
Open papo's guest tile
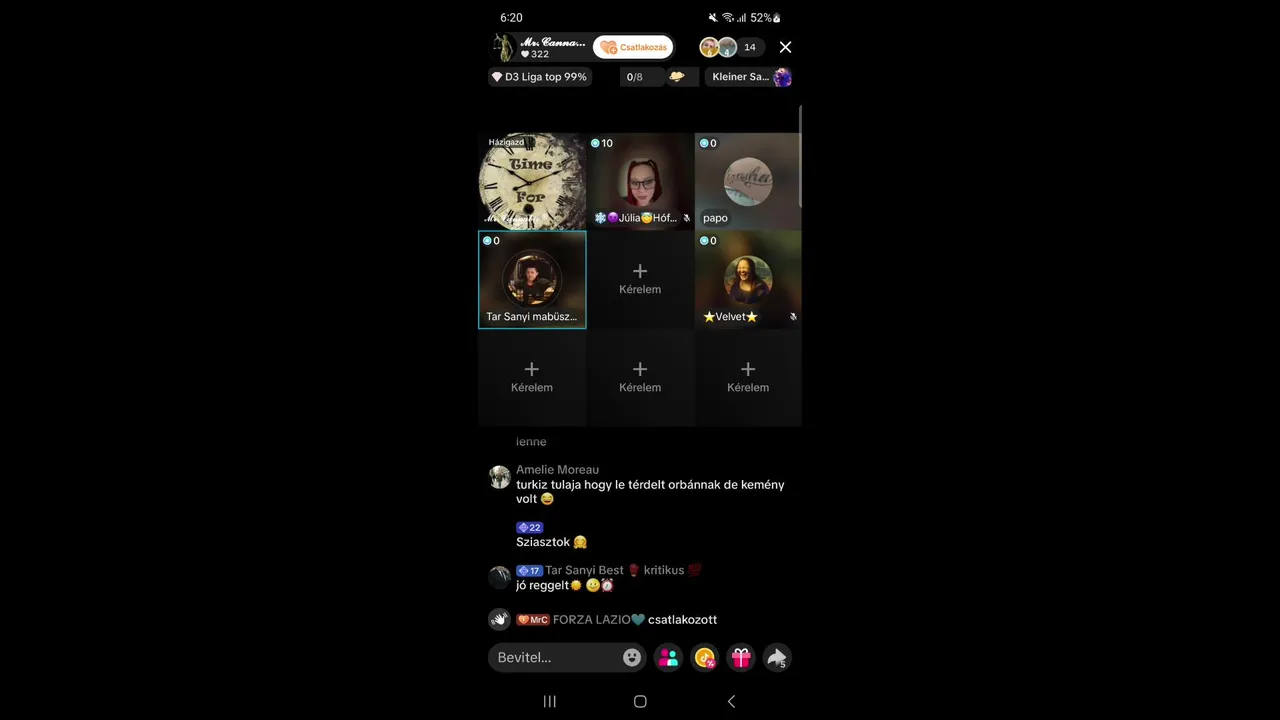coord(748,181)
